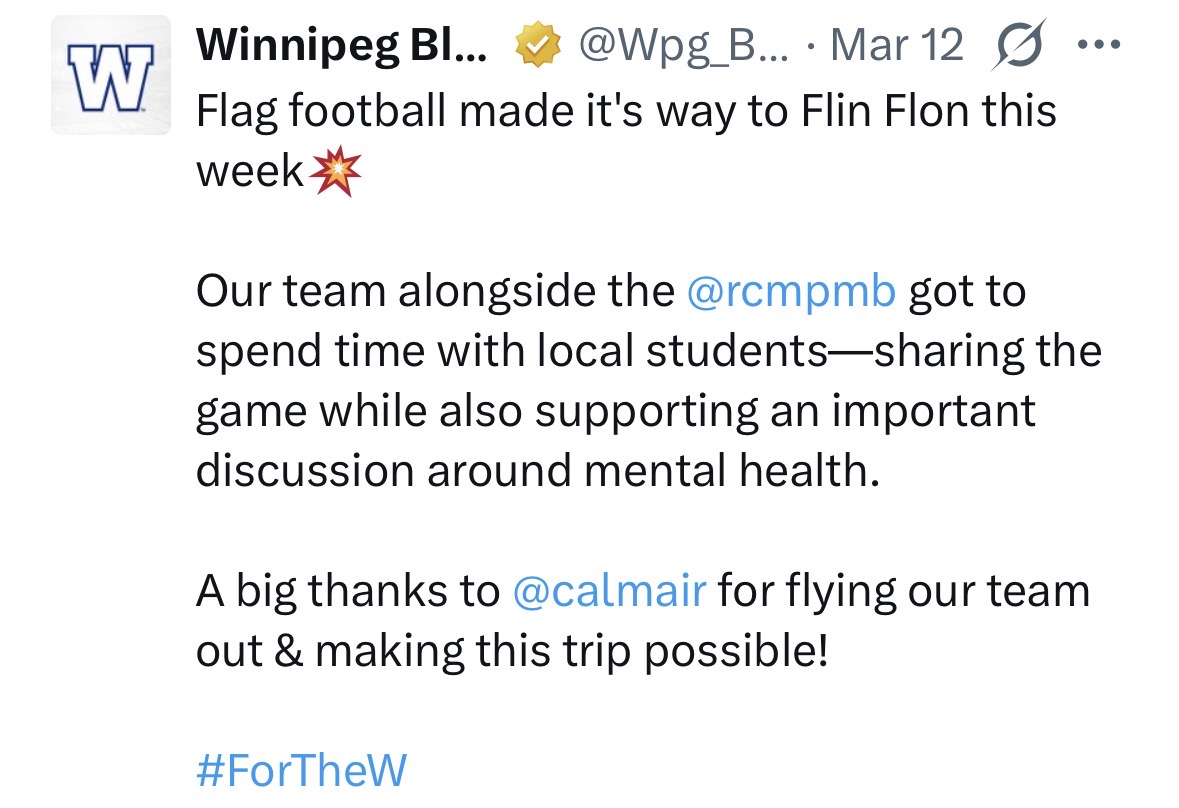Open the tweet's three-dot overflow menu
This screenshot has height=808, width=1179.
1098,45
